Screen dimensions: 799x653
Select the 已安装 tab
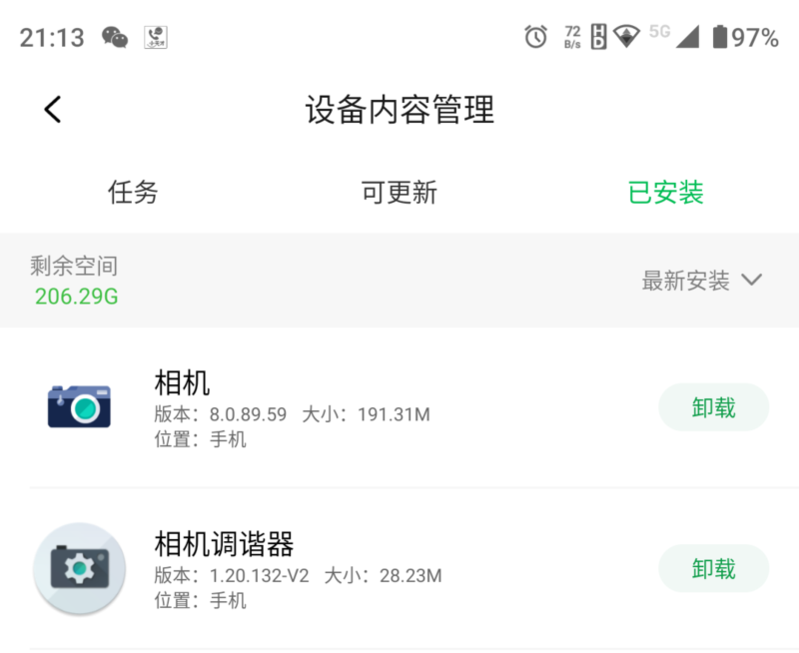pos(665,192)
